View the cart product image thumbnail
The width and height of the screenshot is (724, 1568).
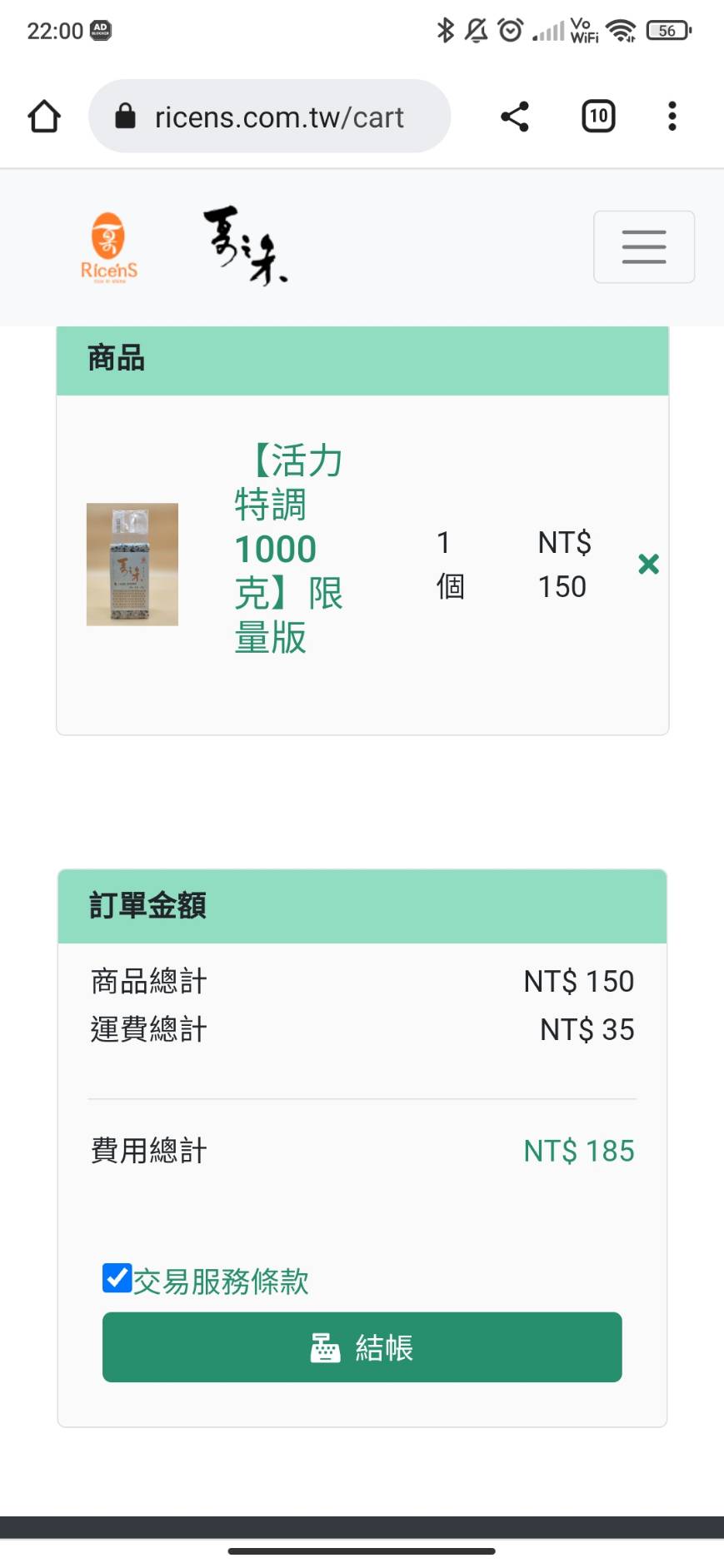[132, 564]
